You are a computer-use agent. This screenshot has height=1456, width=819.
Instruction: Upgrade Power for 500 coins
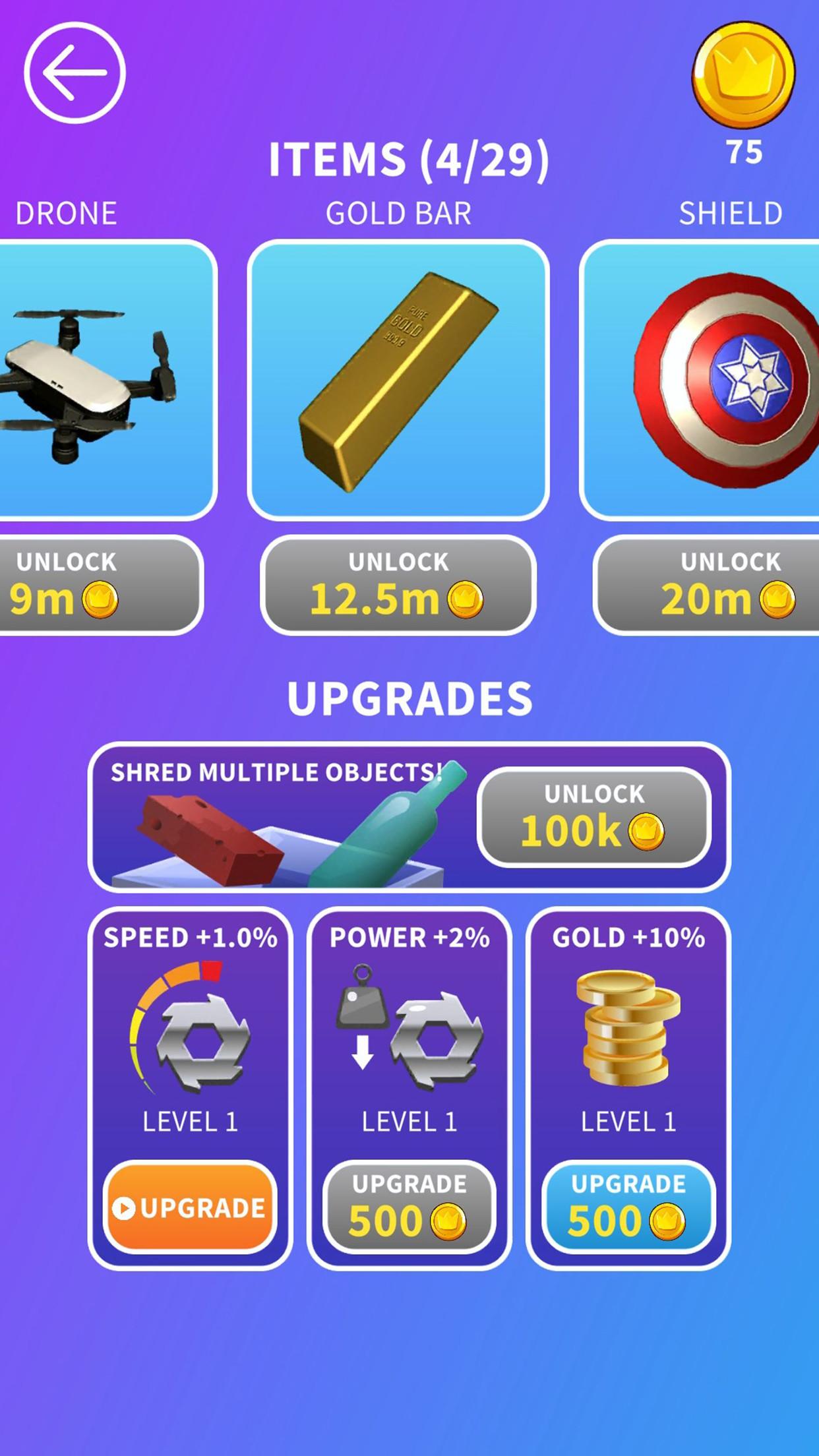point(409,1207)
